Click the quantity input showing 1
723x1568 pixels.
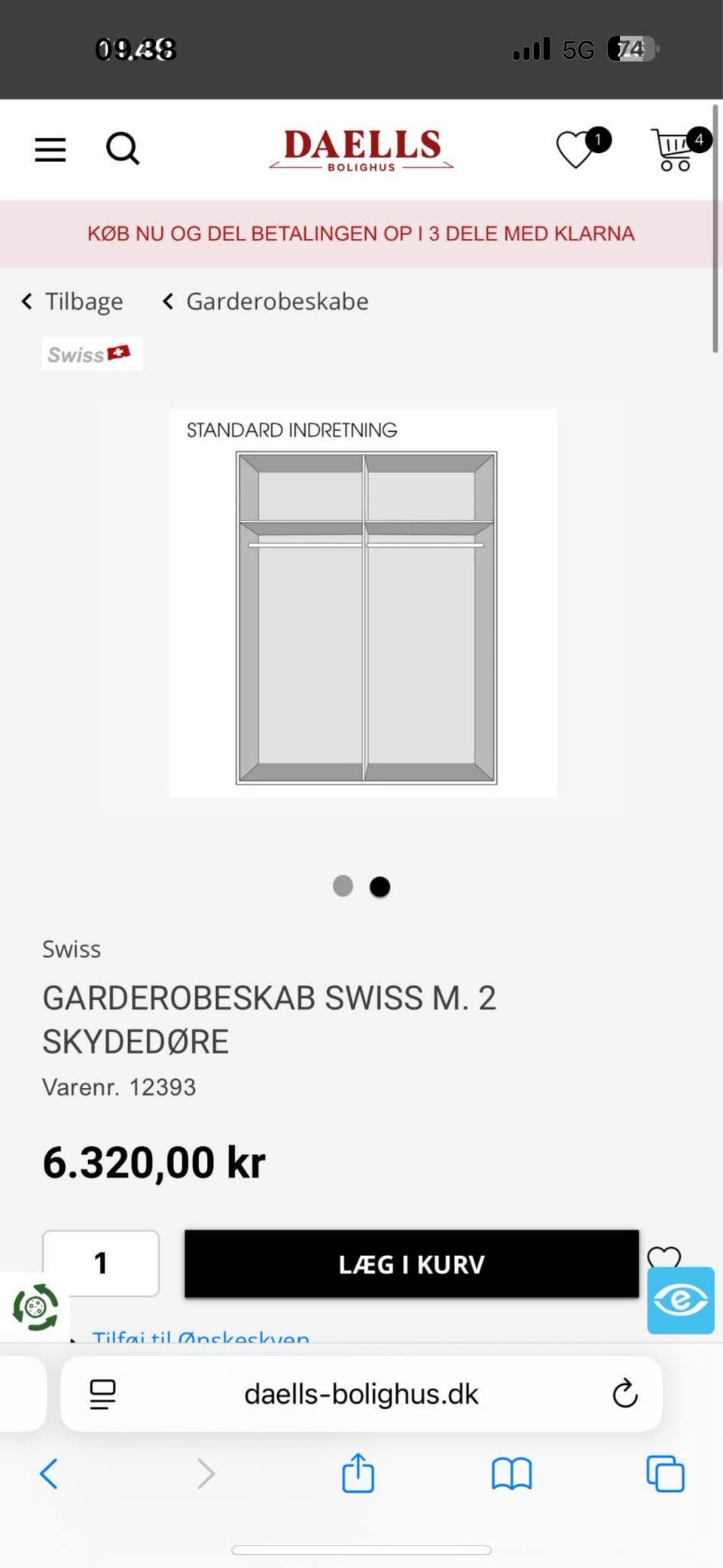click(x=101, y=1263)
